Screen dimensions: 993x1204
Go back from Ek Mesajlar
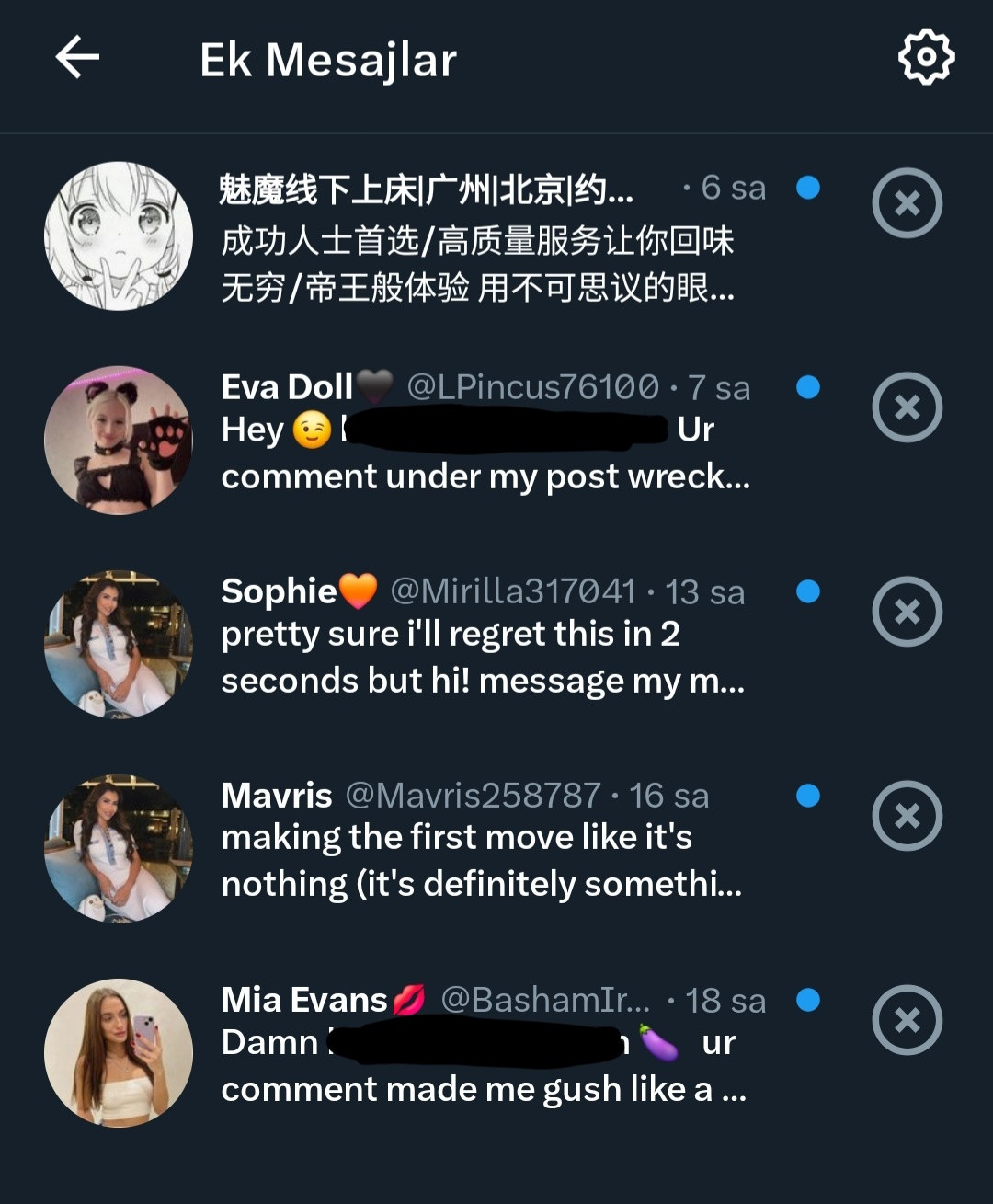coord(77,58)
